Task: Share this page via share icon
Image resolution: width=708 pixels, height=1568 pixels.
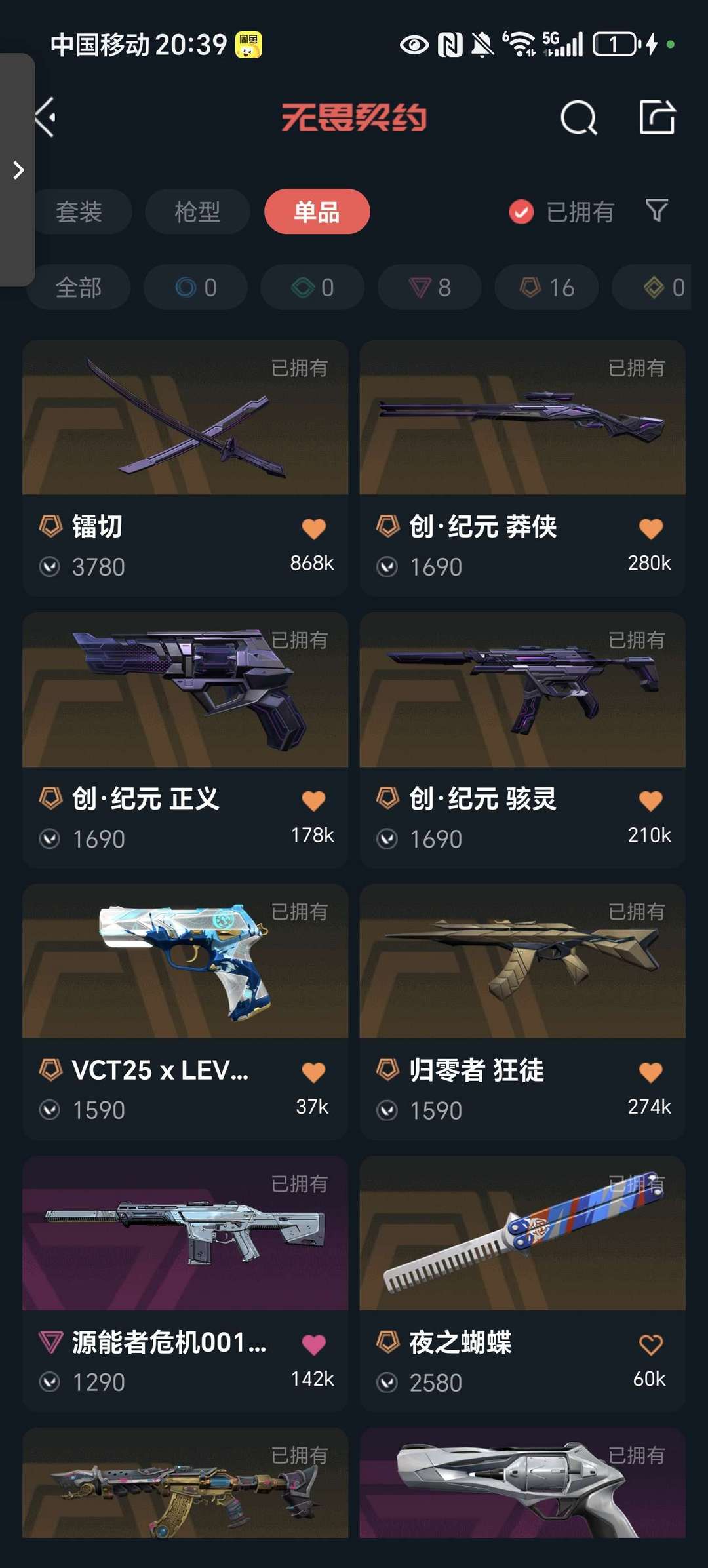Action: [657, 118]
